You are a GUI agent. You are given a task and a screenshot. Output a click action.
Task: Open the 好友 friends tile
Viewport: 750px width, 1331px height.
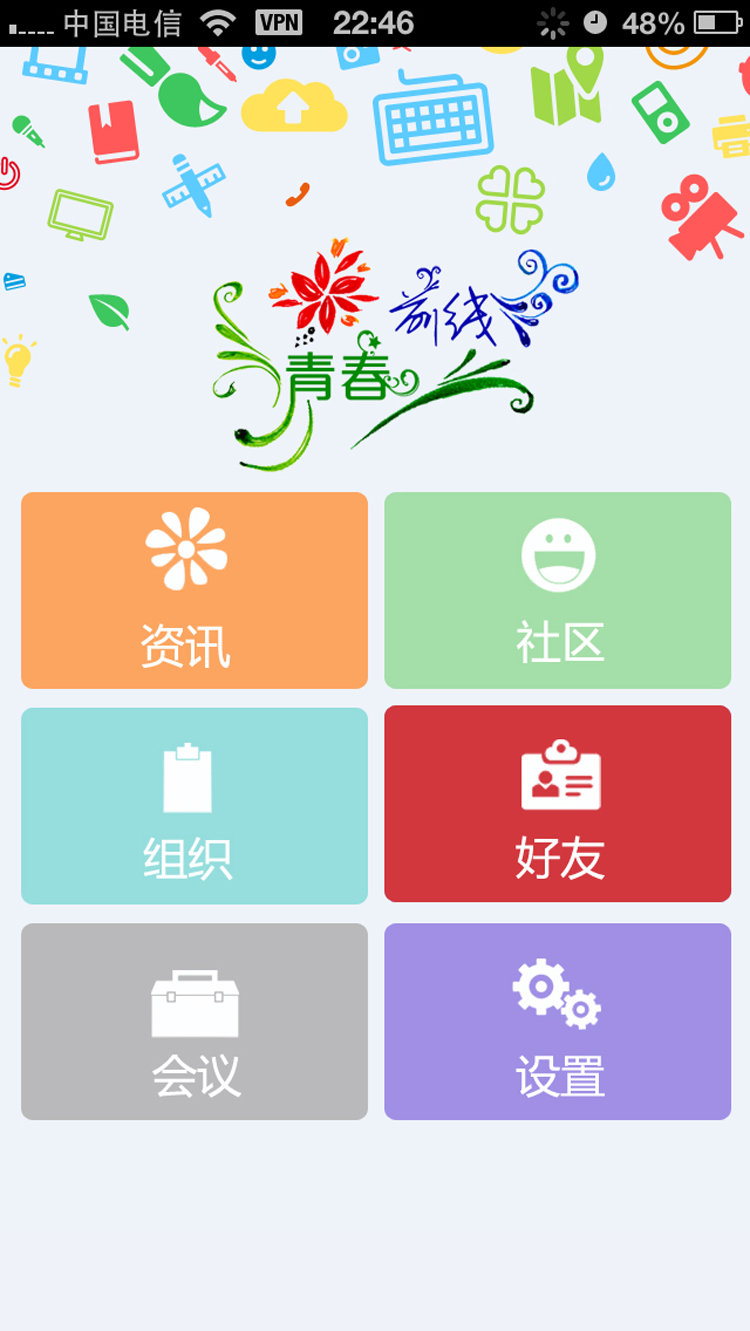(x=557, y=804)
